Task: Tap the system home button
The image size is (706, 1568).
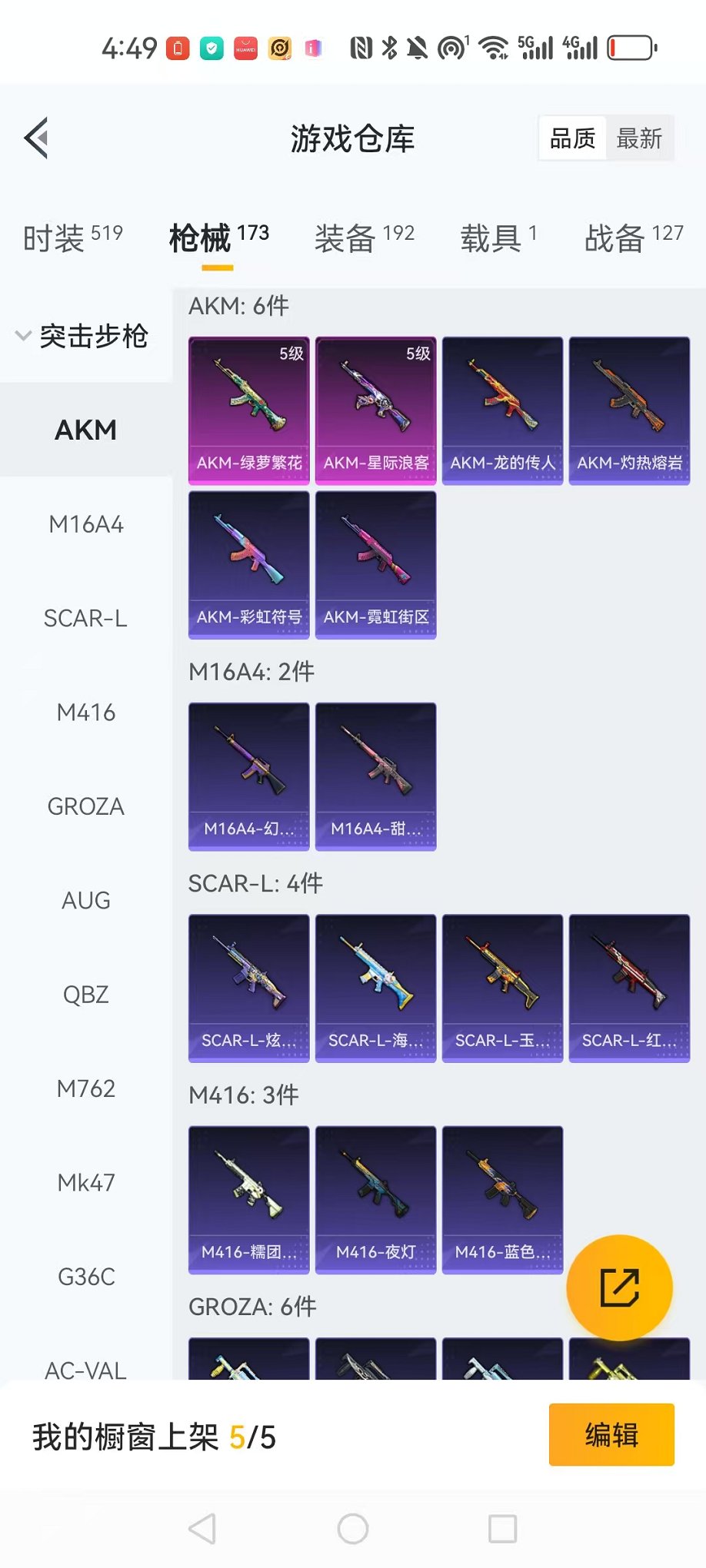Action: click(x=353, y=1529)
